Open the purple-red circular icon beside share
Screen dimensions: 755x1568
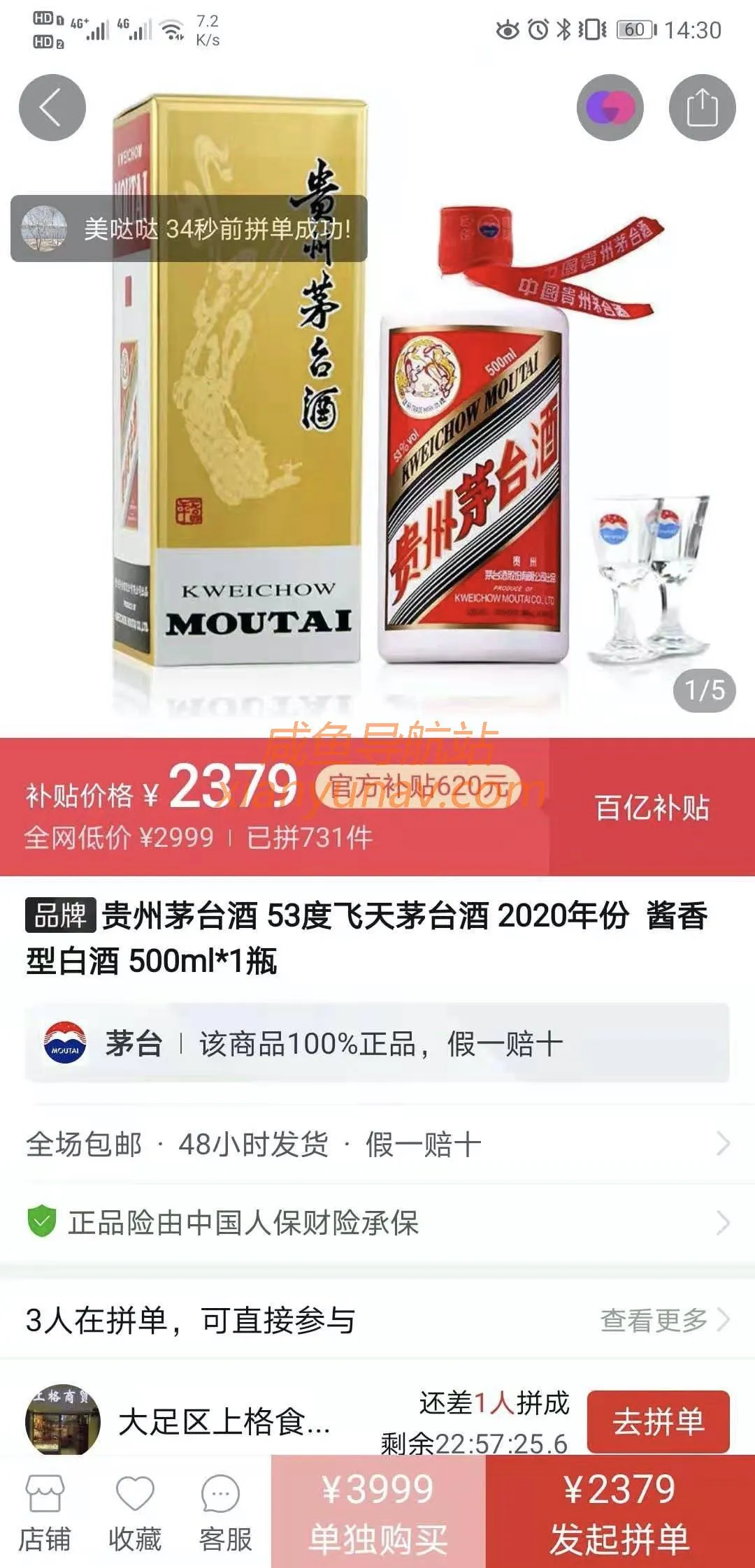click(x=610, y=108)
